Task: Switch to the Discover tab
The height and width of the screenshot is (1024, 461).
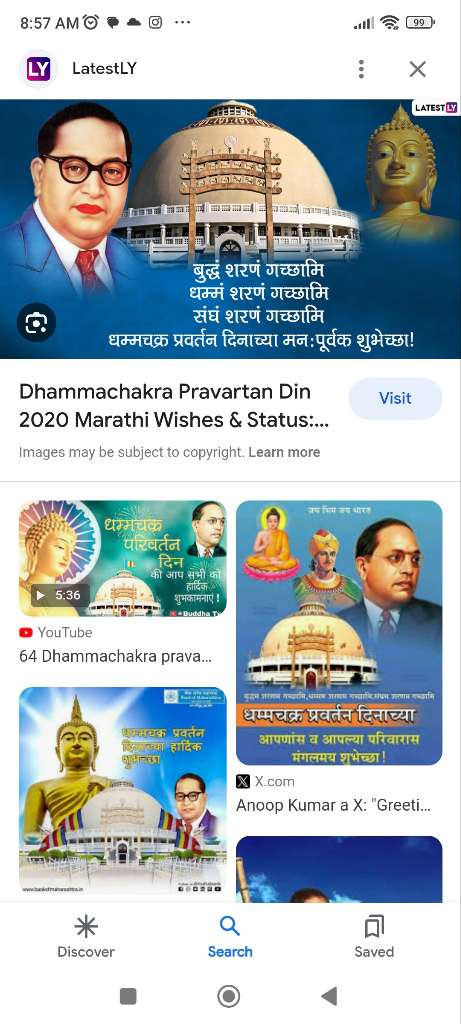Action: pyautogui.click(x=86, y=936)
